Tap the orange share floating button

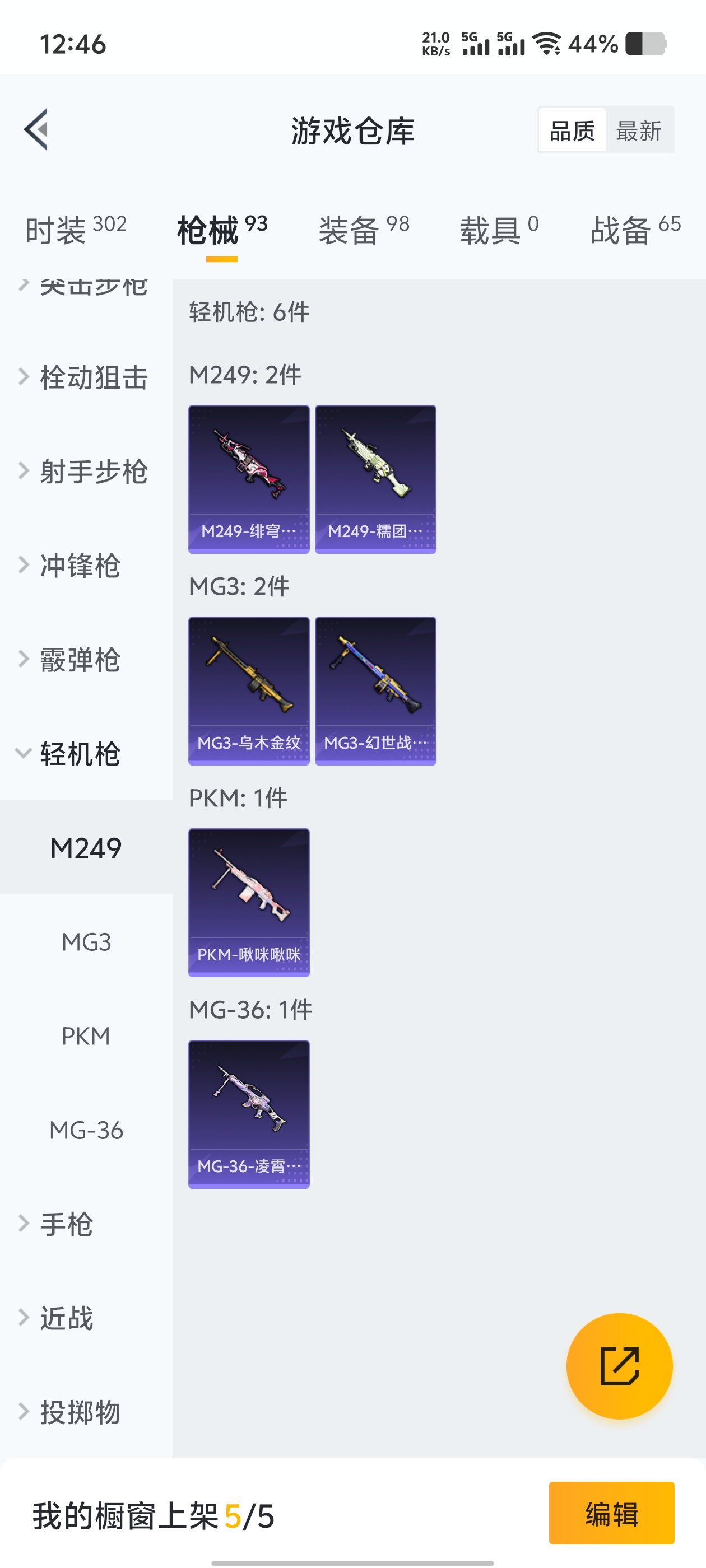620,1366
